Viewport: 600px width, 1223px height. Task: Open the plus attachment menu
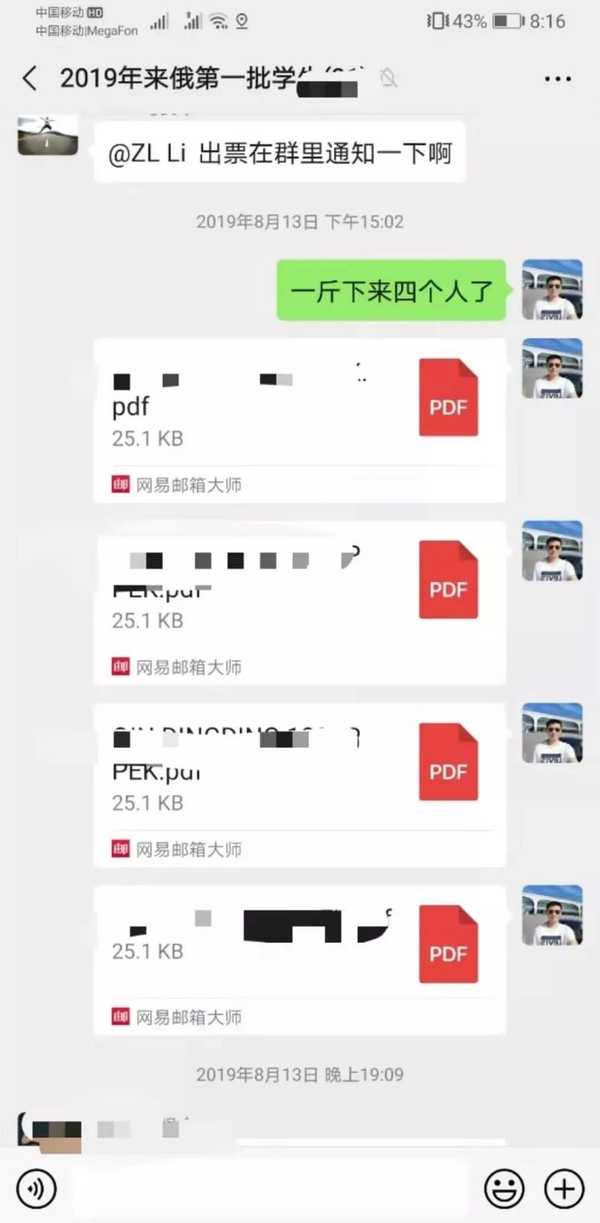point(564,1188)
